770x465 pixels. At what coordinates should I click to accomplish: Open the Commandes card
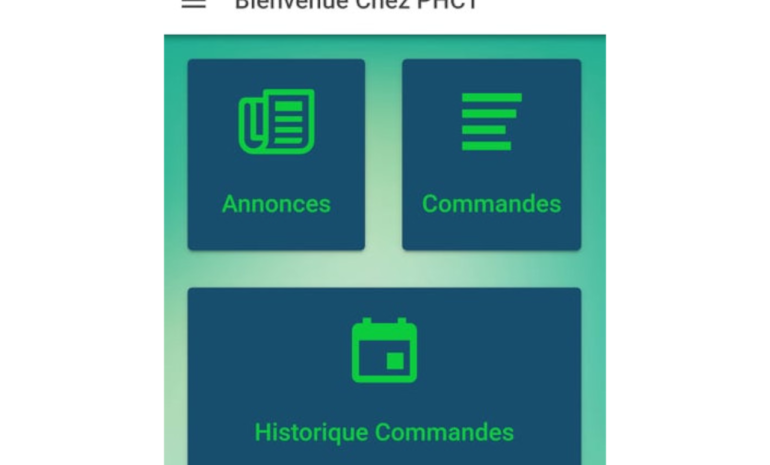[x=491, y=154]
